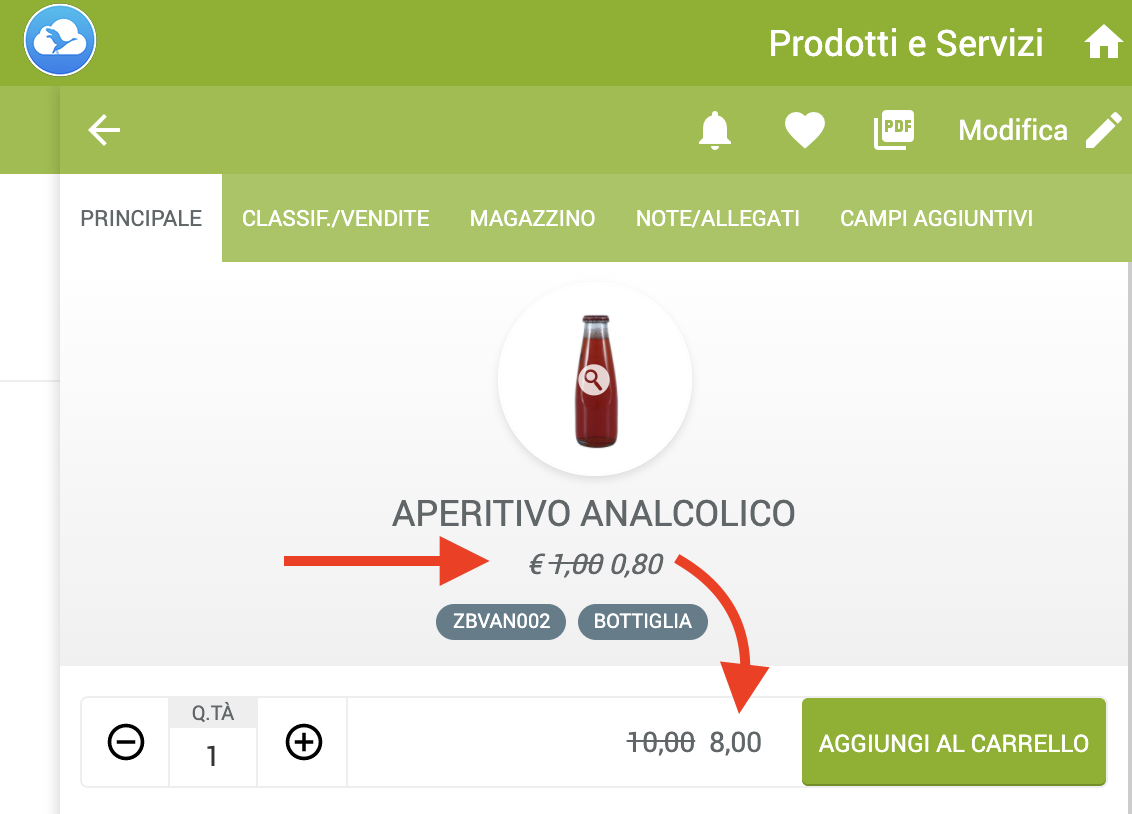Add product to favorites with heart

(804, 131)
